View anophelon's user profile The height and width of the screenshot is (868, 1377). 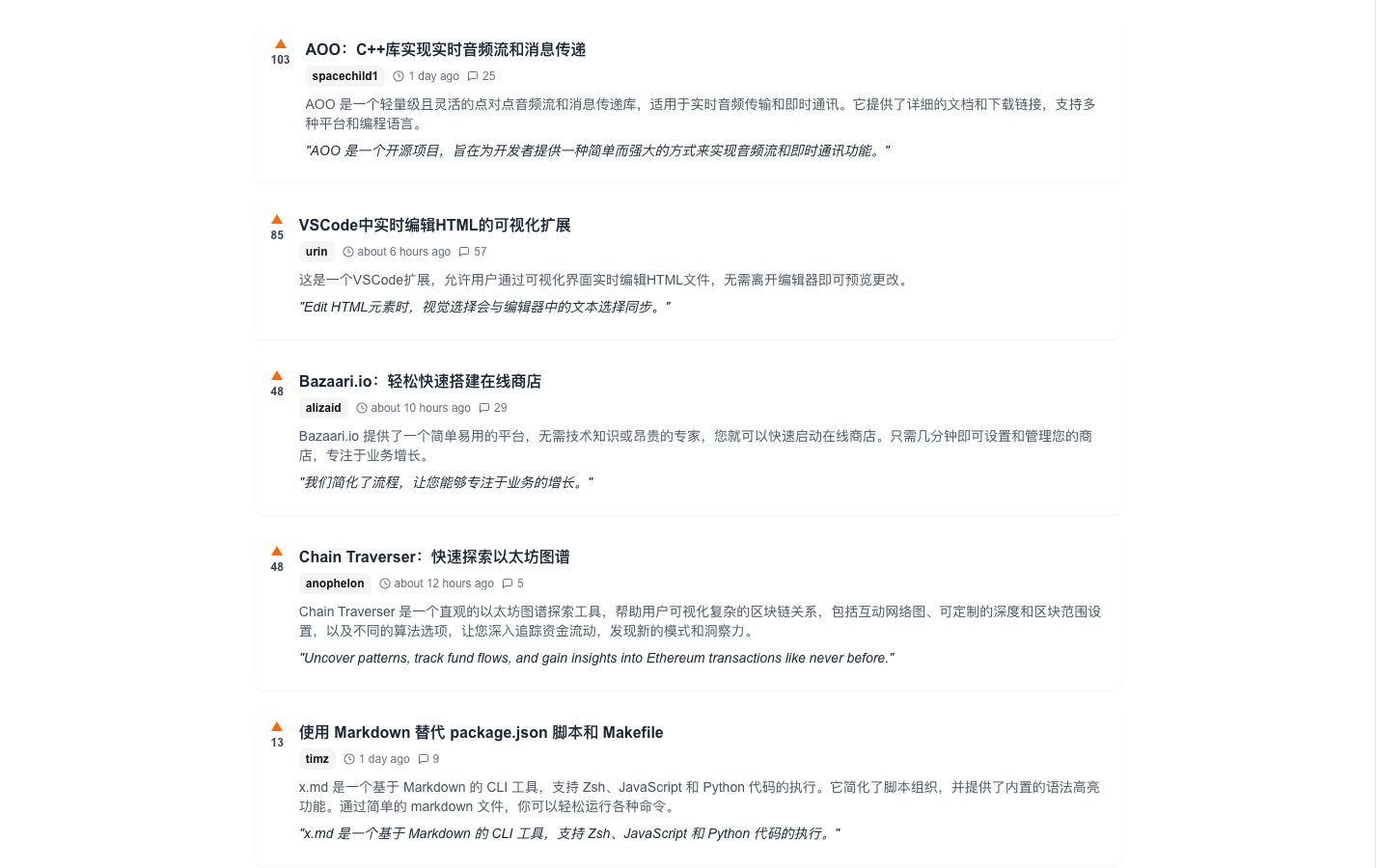tap(335, 583)
